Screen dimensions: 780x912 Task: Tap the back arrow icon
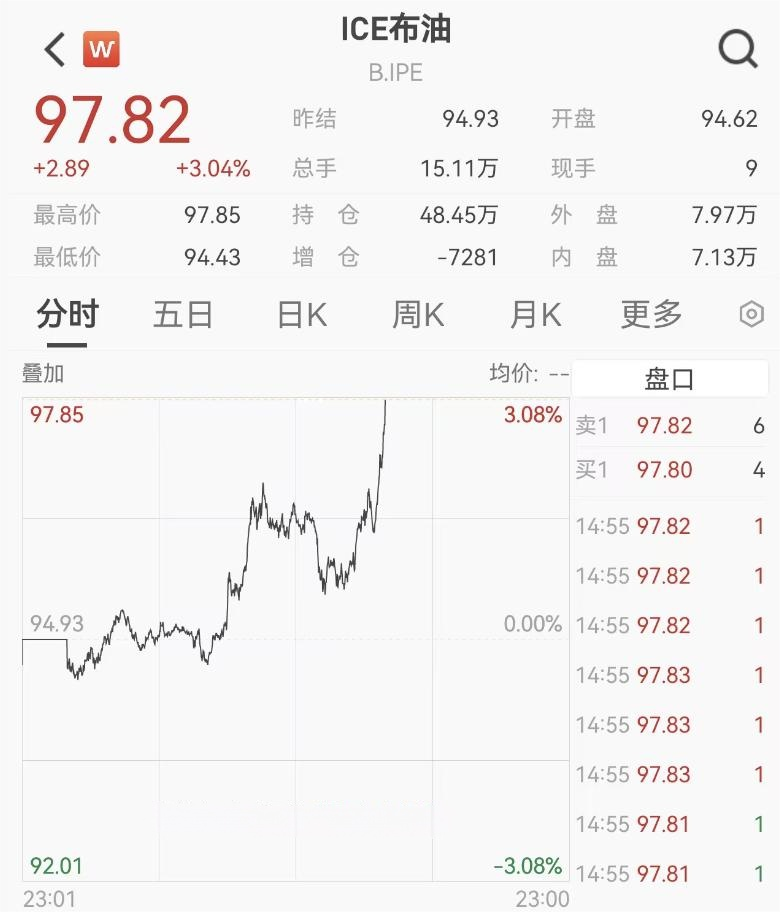51,47
